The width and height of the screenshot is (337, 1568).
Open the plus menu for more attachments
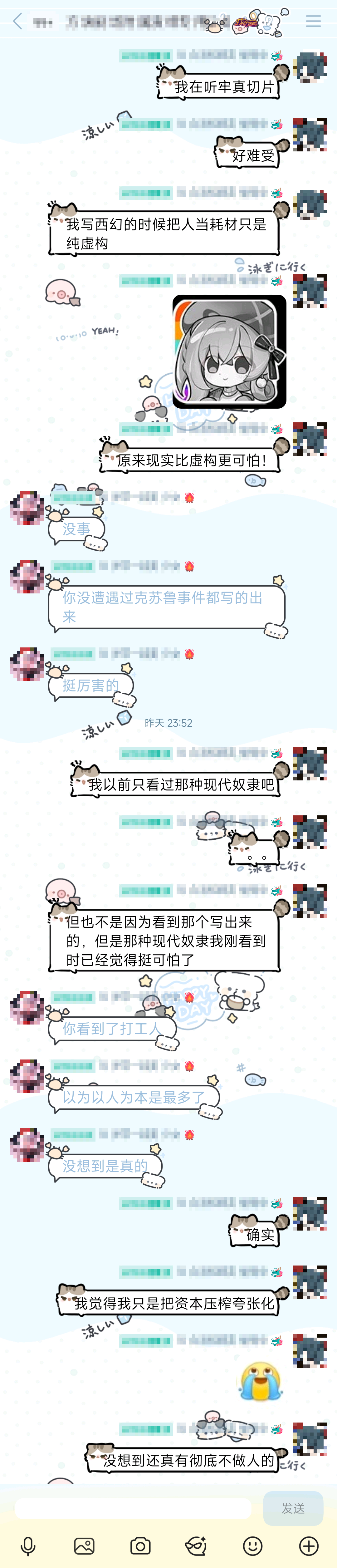tap(309, 1546)
